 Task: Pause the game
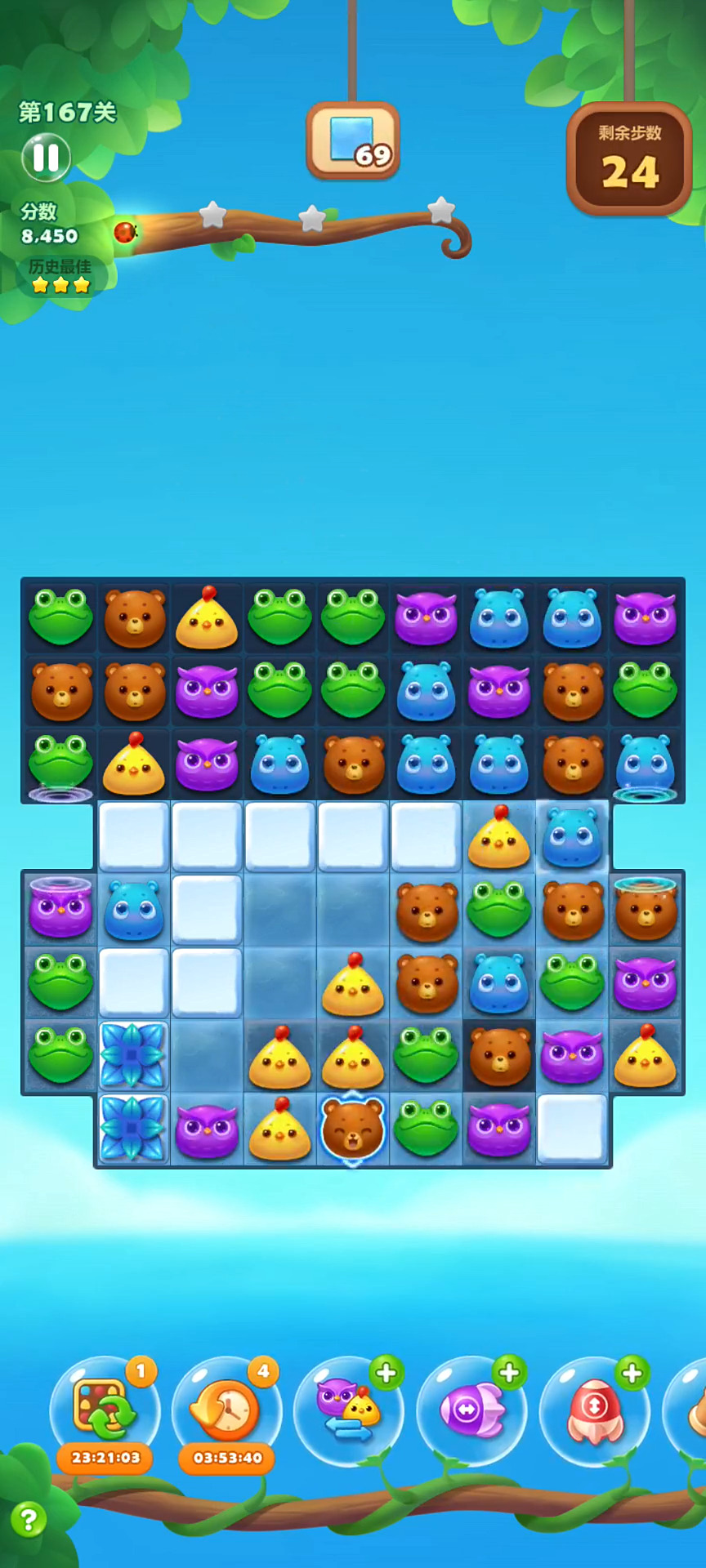point(46,158)
